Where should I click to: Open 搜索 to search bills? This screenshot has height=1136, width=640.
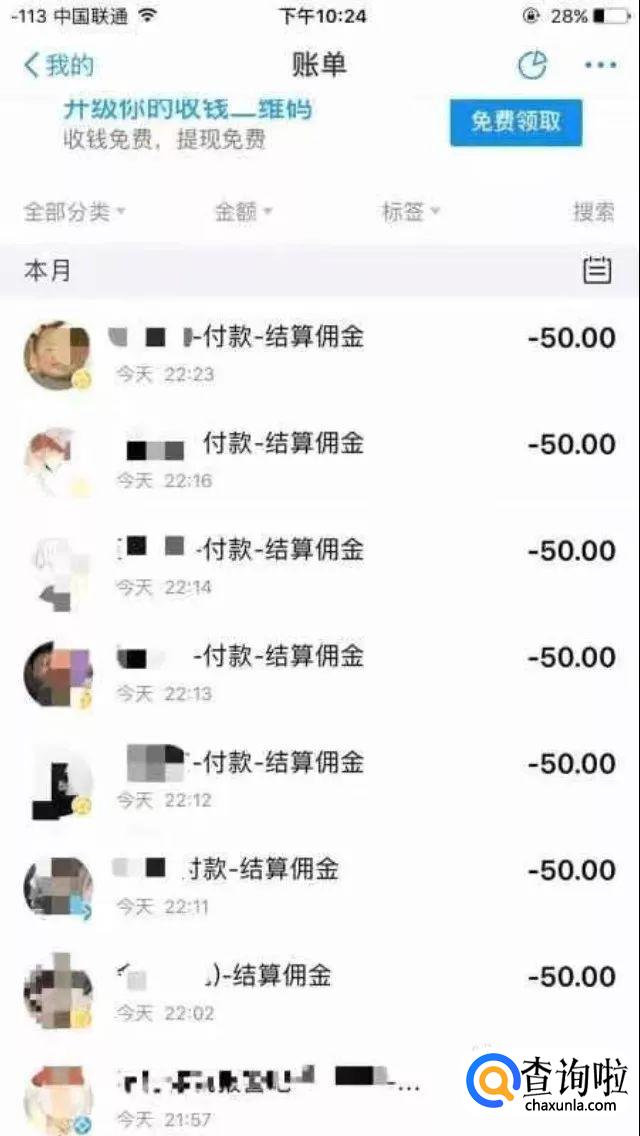[x=593, y=212]
